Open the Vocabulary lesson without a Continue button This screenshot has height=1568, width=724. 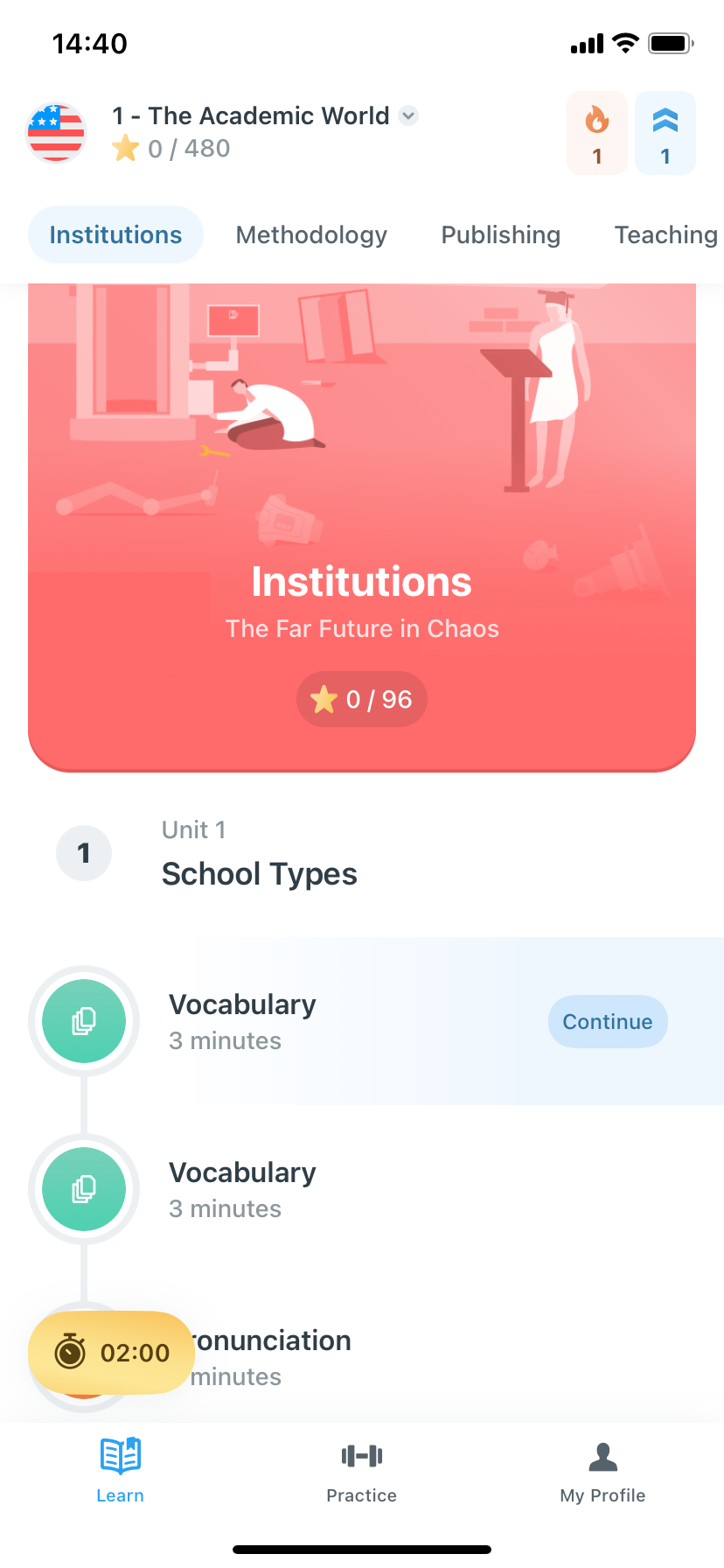pos(242,1189)
